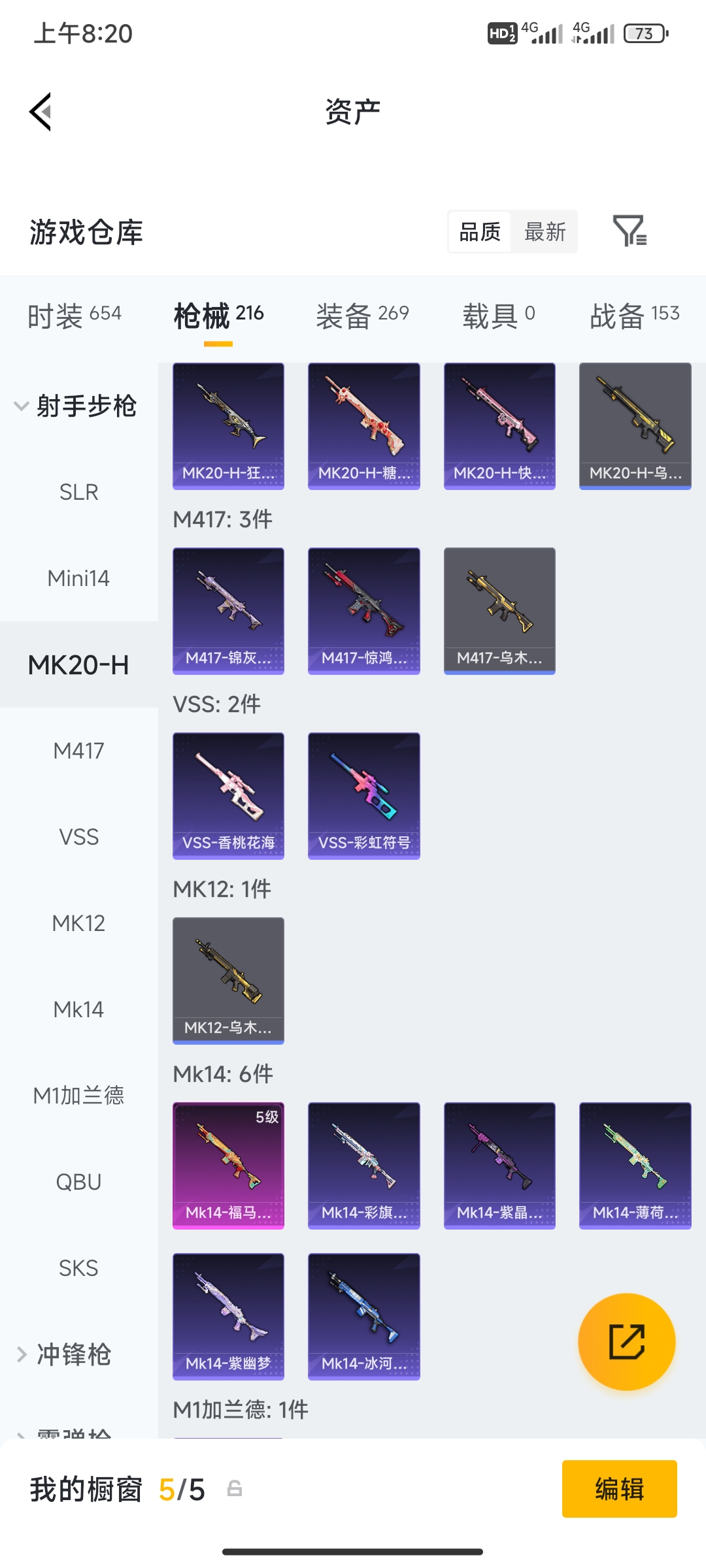Open the Mk14-紫幽梦 skin tile
706x1568 pixels.
click(228, 1316)
